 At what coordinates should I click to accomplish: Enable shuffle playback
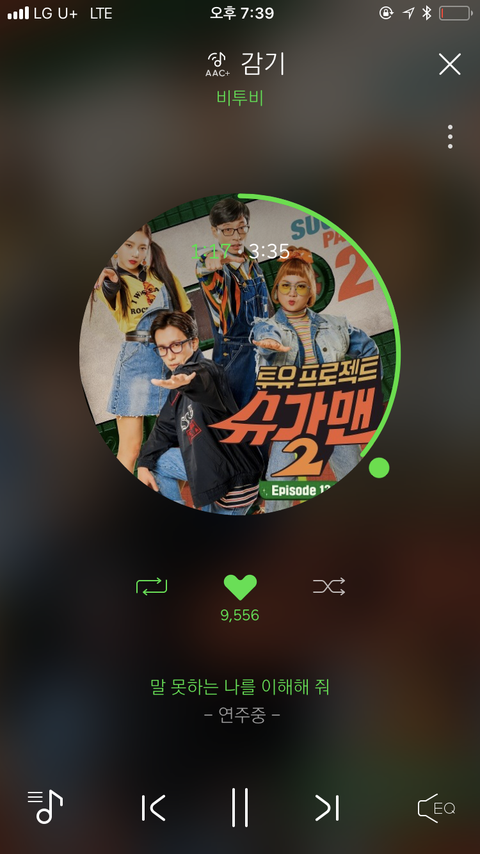[329, 586]
